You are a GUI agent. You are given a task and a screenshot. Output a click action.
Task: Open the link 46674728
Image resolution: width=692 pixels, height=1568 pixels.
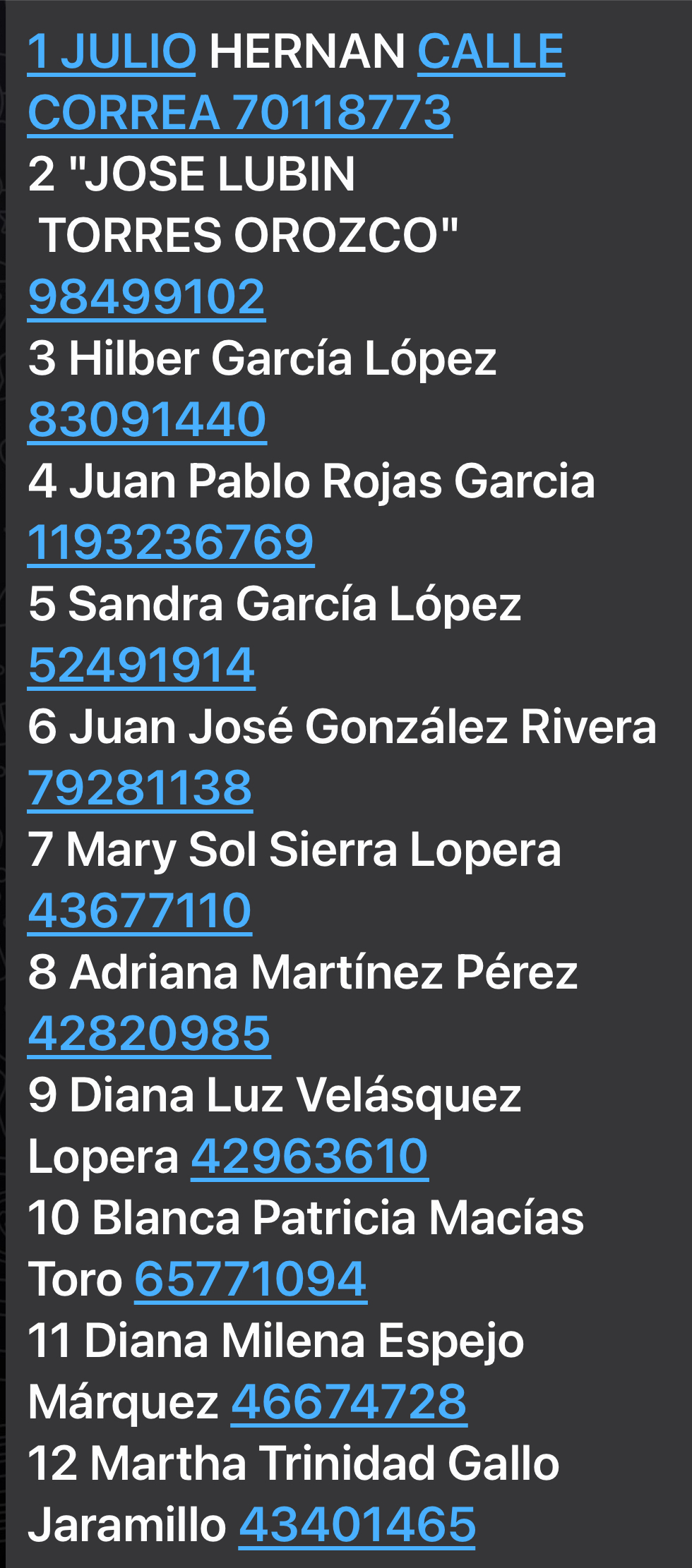click(x=349, y=1402)
